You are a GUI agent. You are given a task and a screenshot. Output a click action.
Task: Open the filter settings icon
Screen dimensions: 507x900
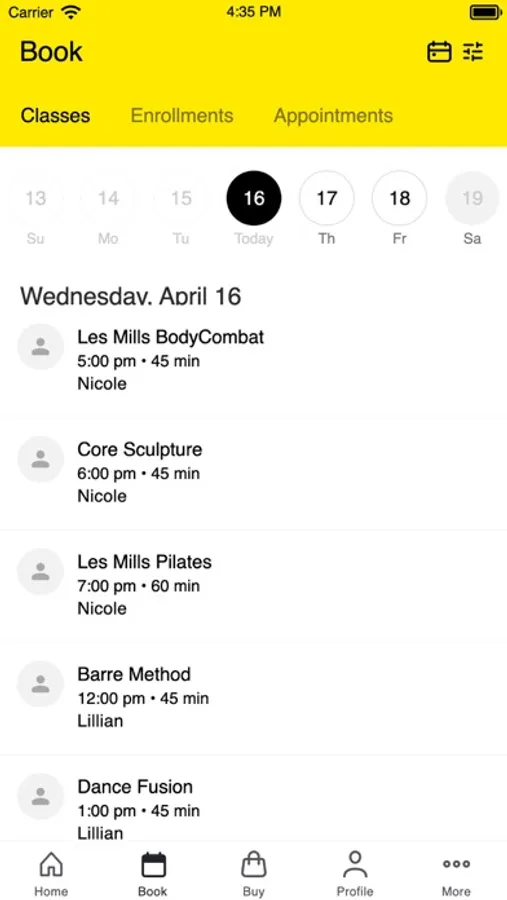click(474, 52)
